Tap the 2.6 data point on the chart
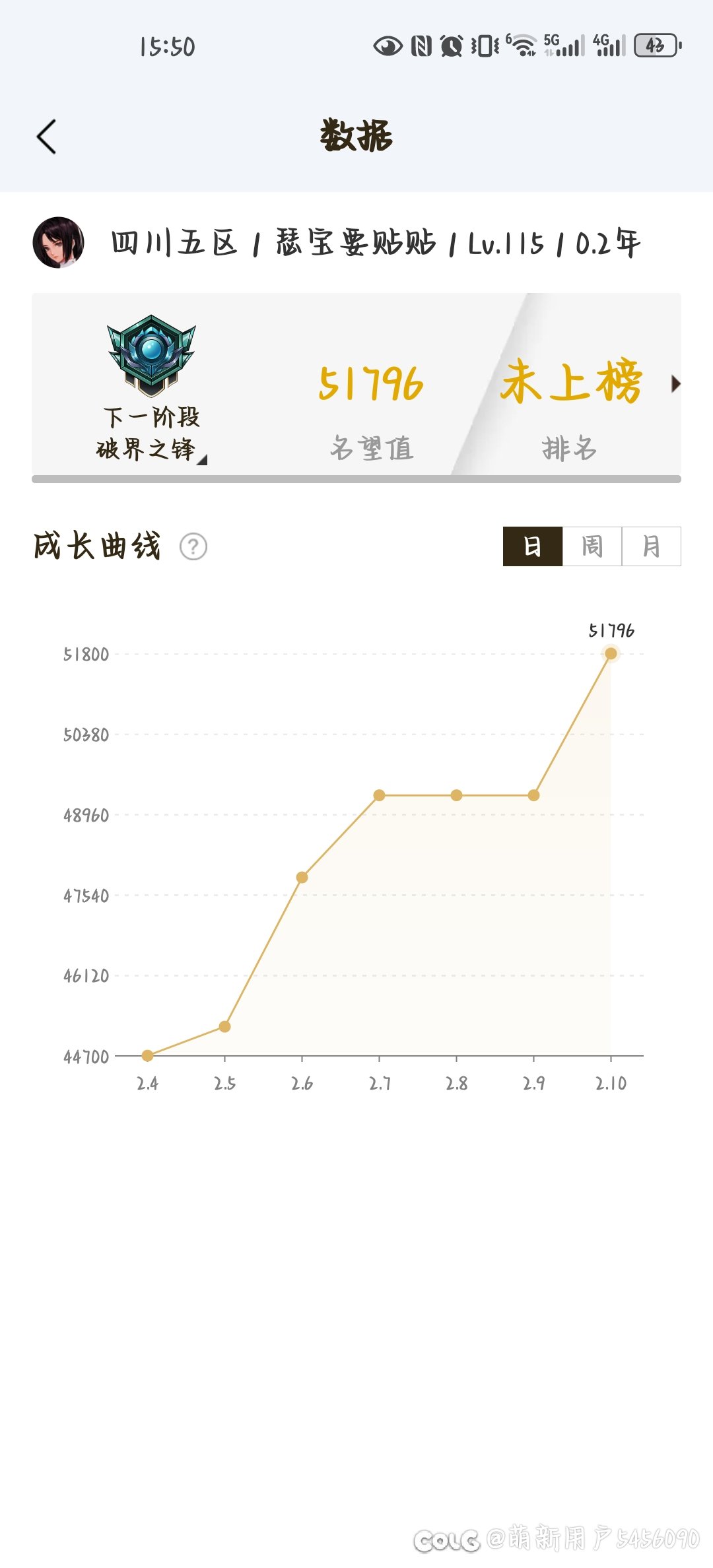 pyautogui.click(x=302, y=877)
